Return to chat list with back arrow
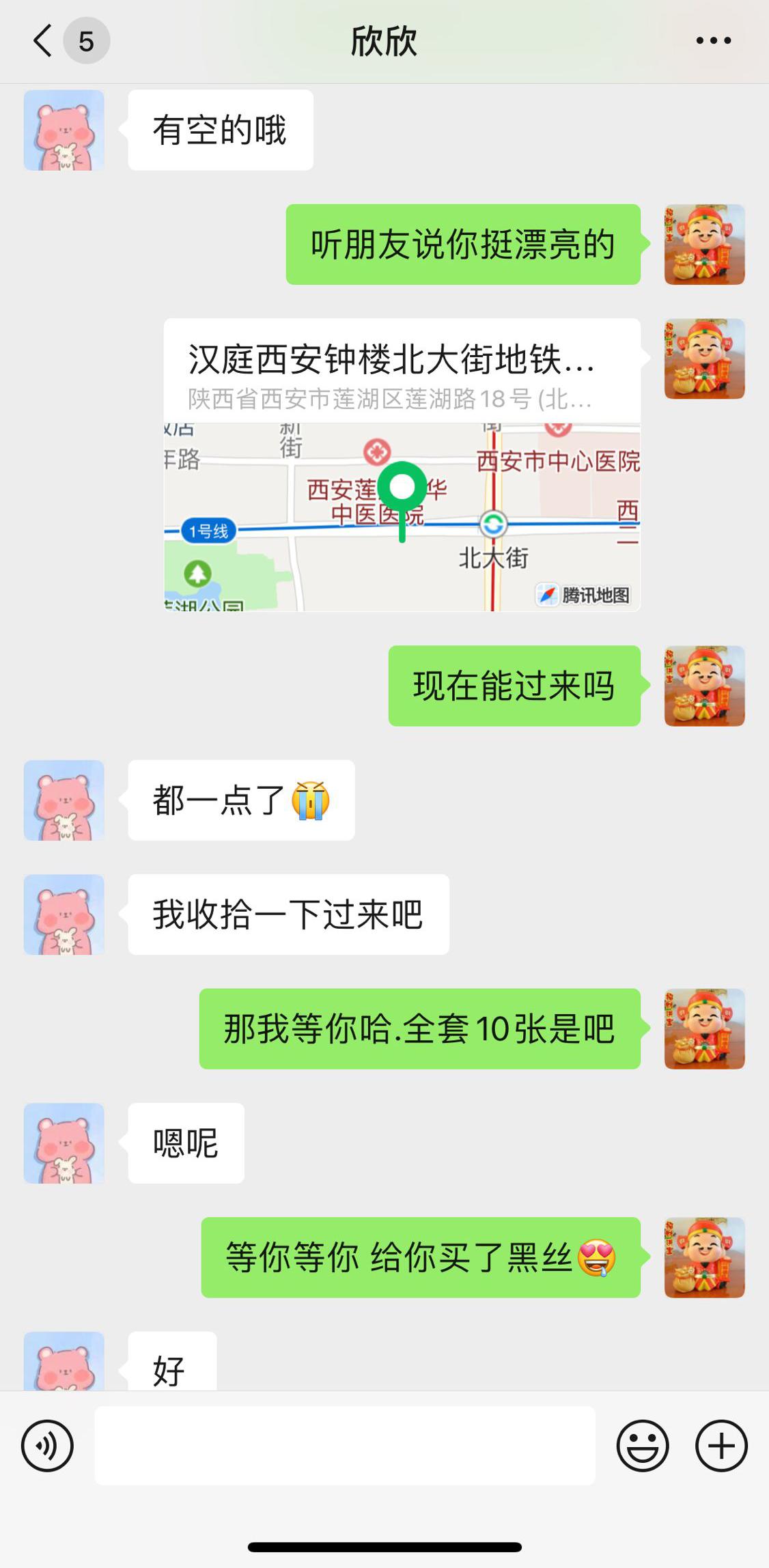 42,41
